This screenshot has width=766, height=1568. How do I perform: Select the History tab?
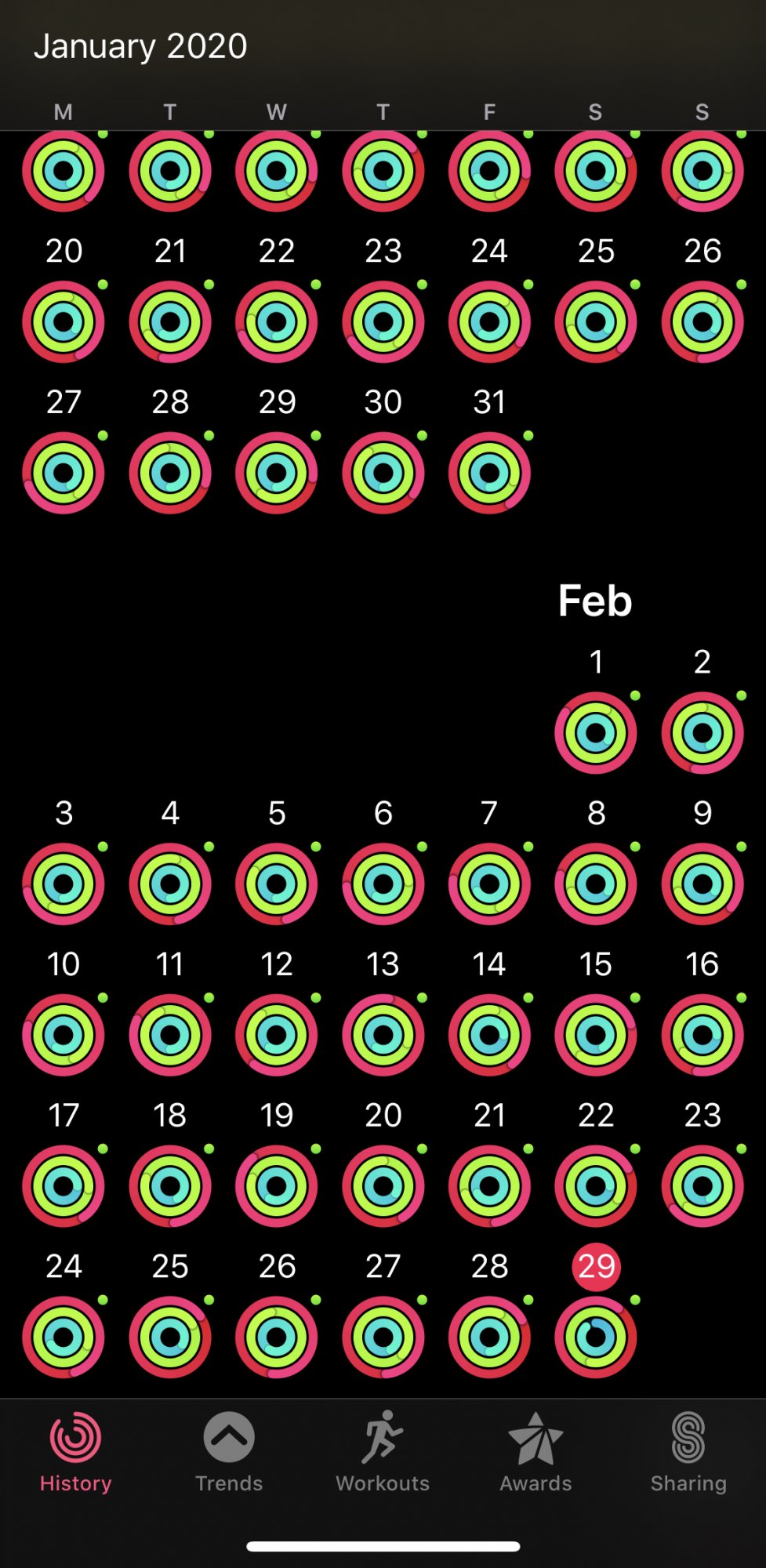click(75, 1452)
